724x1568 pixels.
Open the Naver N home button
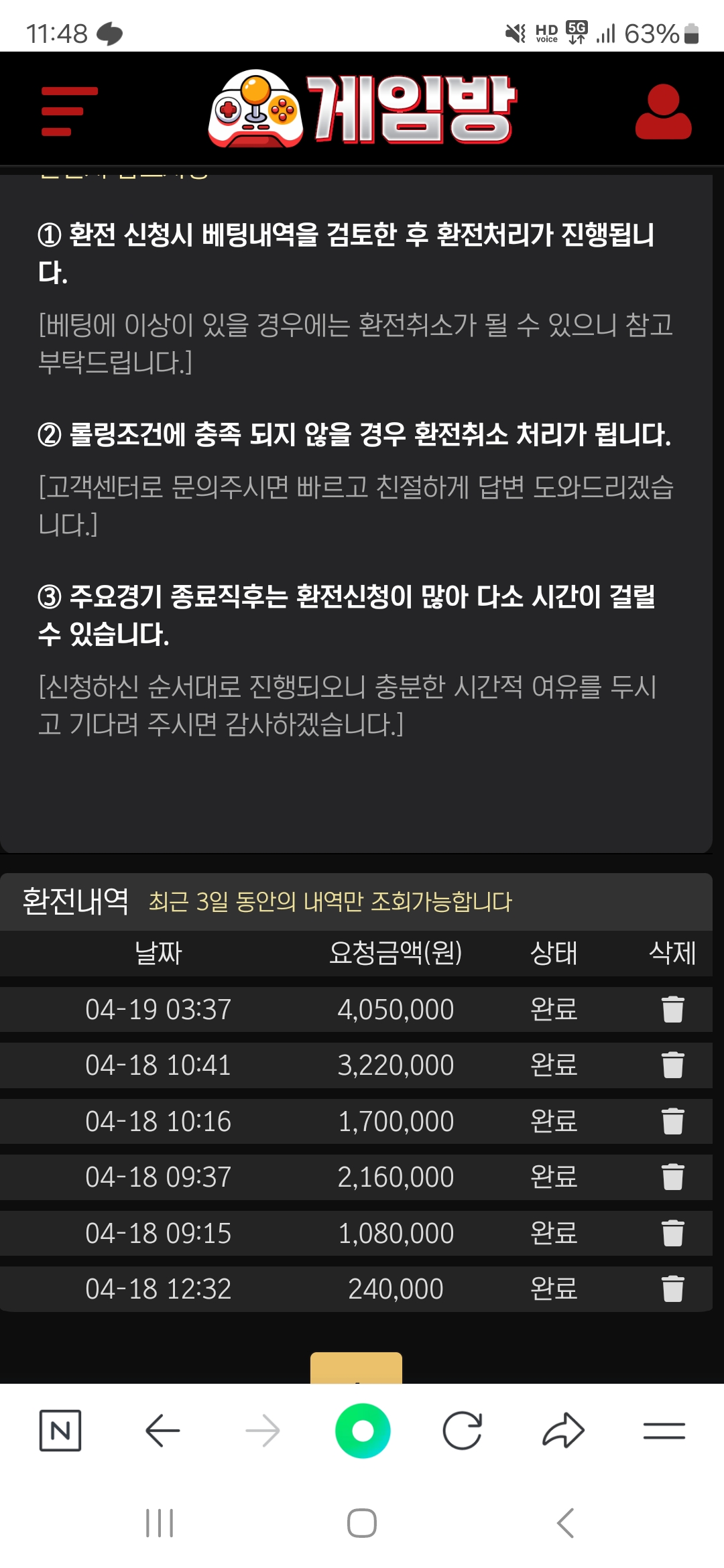pos(60,1431)
